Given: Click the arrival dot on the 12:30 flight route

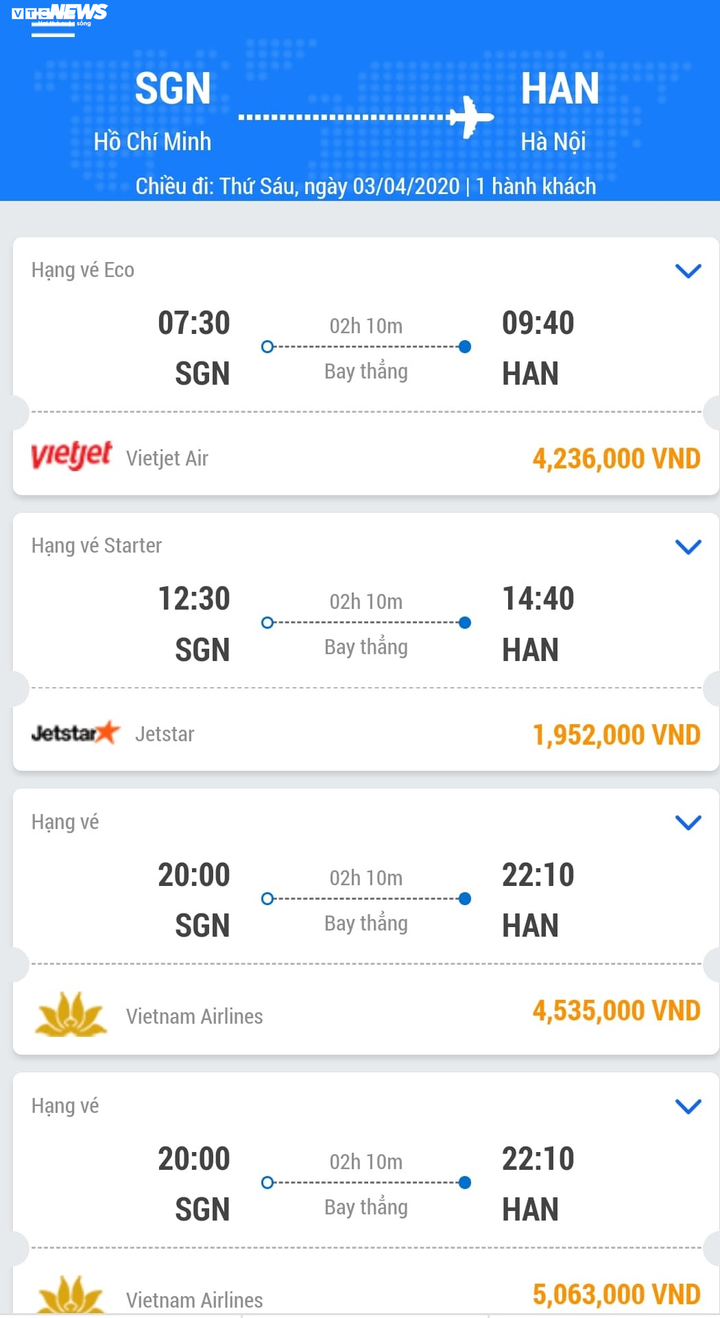Looking at the screenshot, I should [464, 622].
